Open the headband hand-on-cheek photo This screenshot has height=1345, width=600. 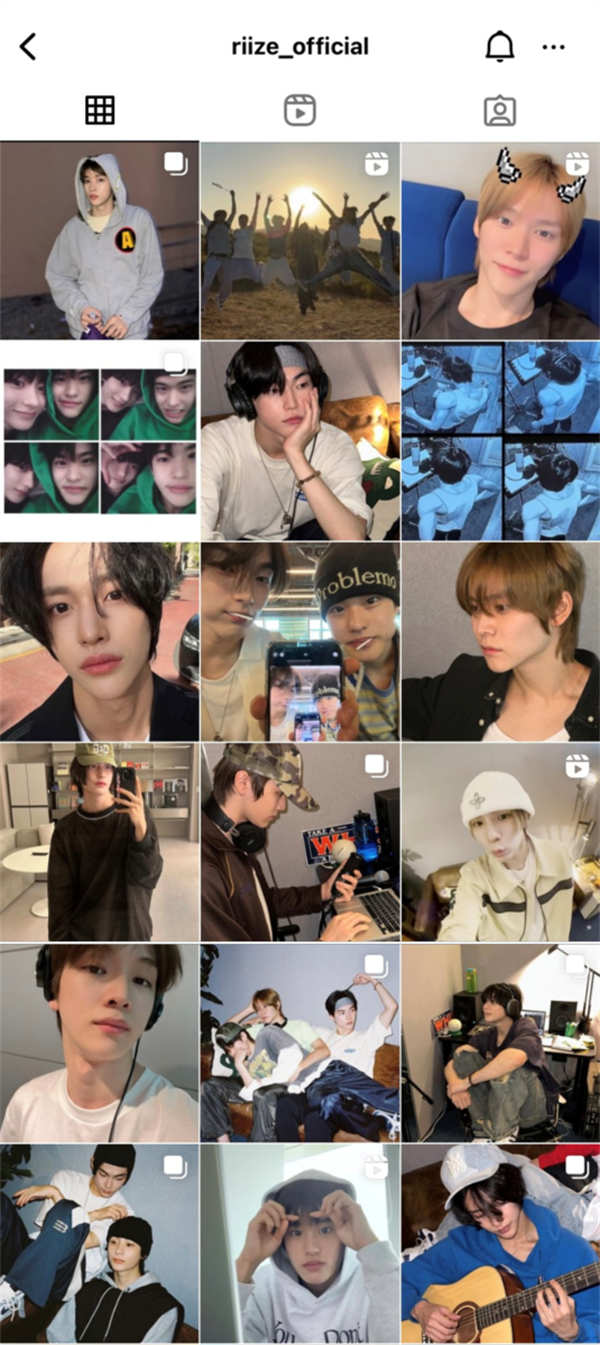point(300,440)
